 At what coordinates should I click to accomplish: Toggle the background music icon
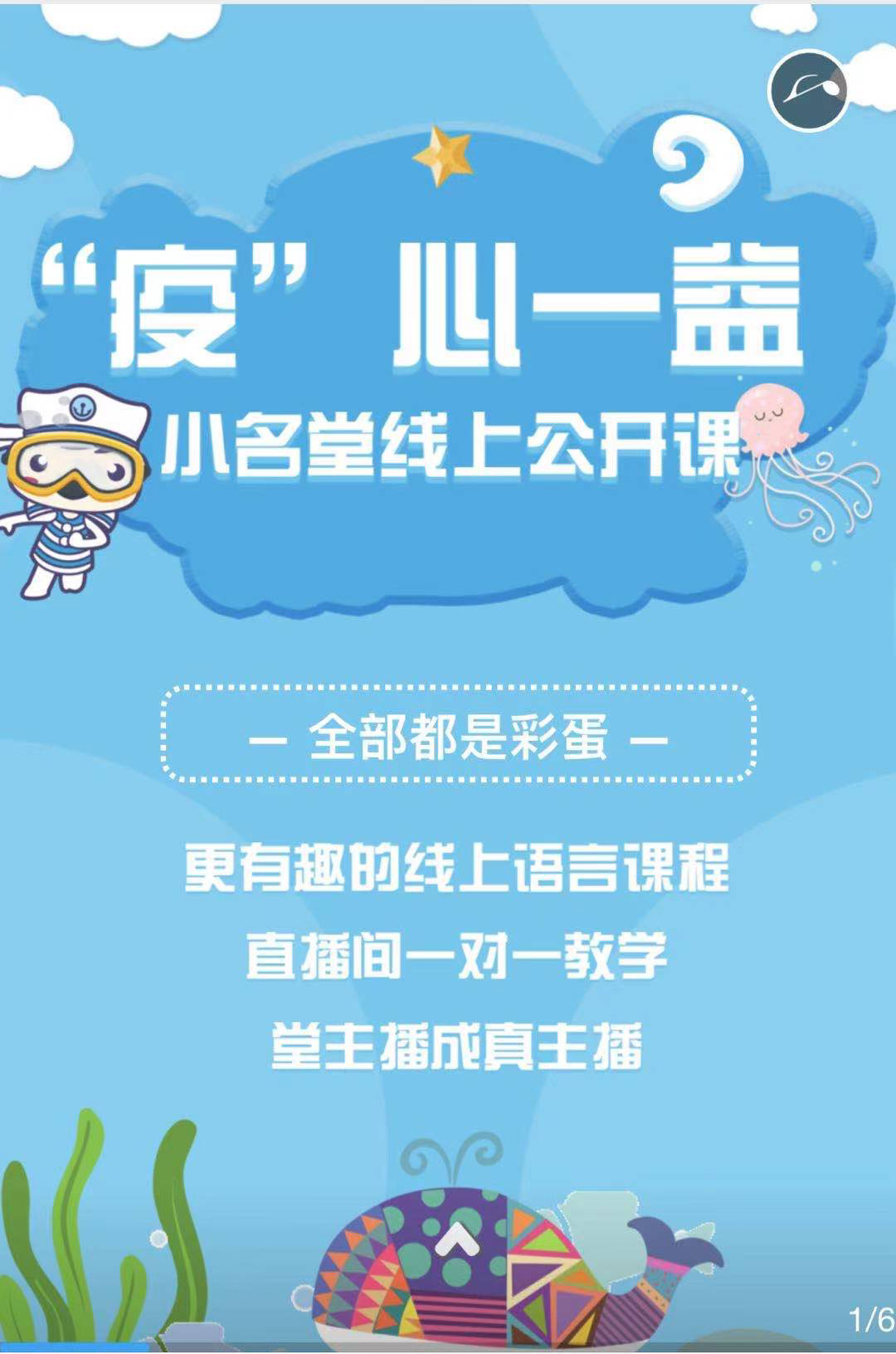point(808,90)
